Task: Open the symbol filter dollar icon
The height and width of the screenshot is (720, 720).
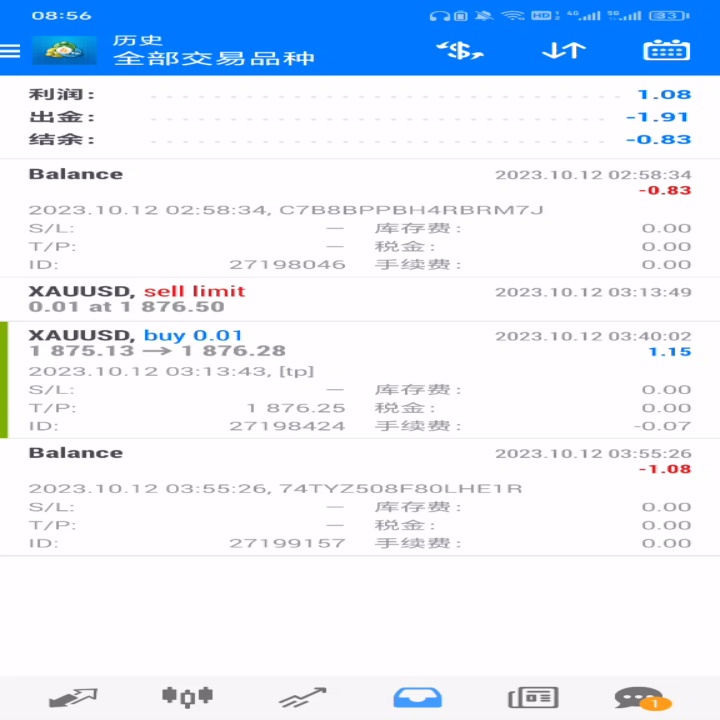Action: pos(460,51)
